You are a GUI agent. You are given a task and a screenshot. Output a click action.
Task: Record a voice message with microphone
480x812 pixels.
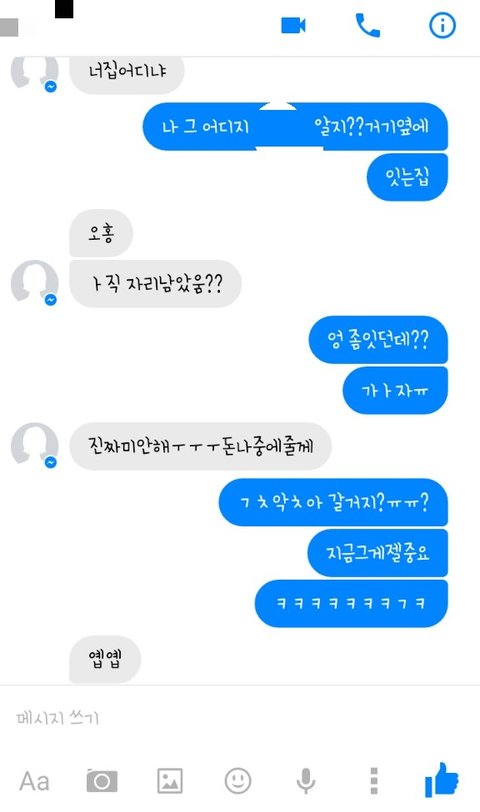(306, 780)
